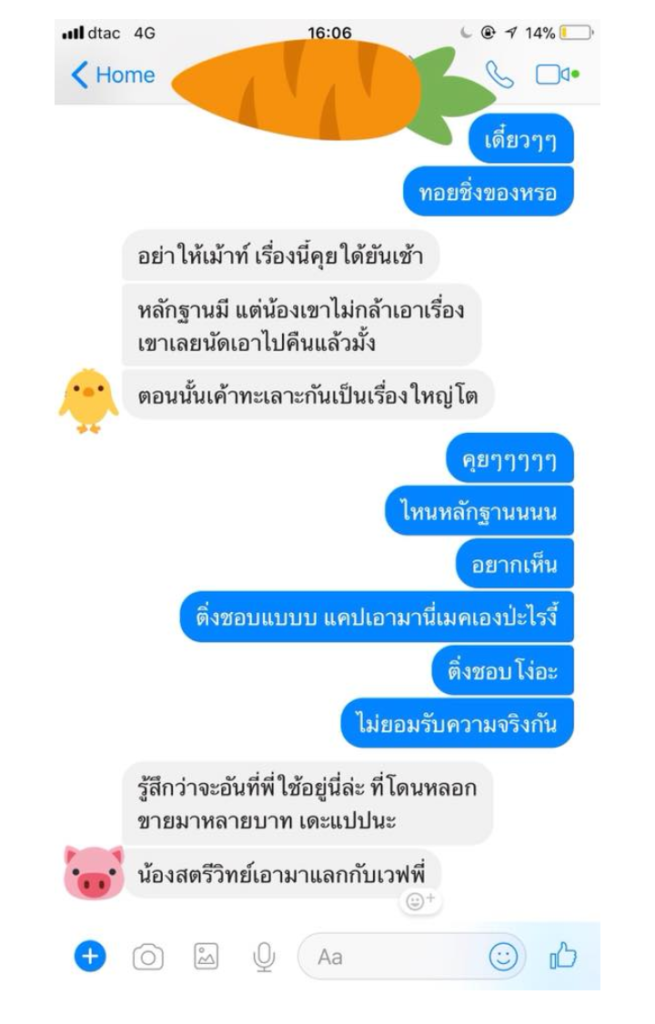Go back to Home
Screen dimensions: 655x1024
[x=112, y=75]
